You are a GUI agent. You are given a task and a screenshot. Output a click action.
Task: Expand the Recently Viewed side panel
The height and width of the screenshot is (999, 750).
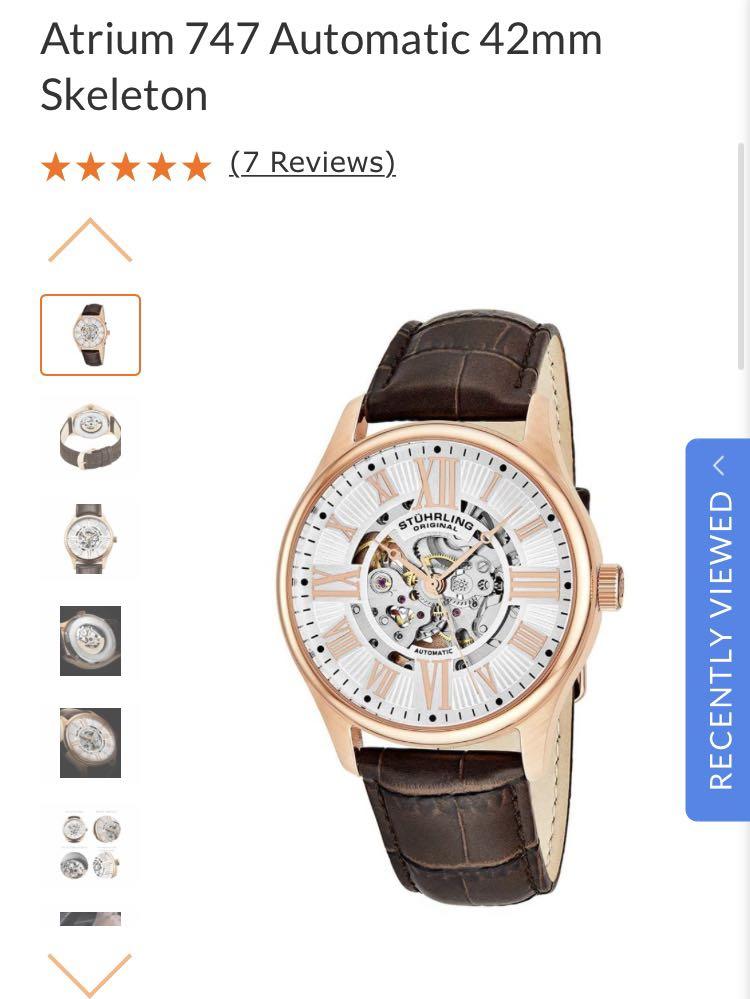point(718,630)
